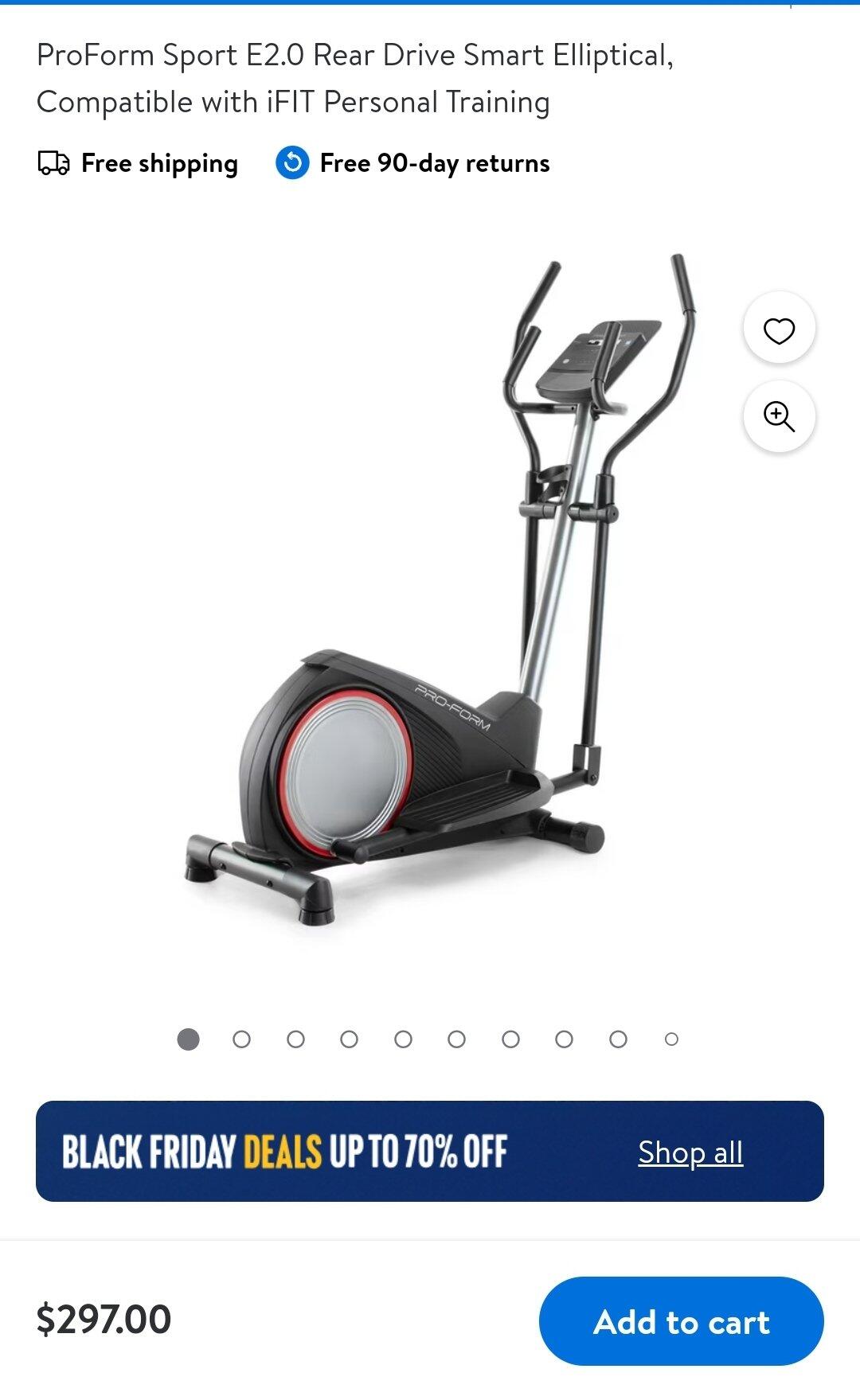This screenshot has height=1400, width=860.
Task: Tap the truck icon next to shipping info
Action: point(53,163)
